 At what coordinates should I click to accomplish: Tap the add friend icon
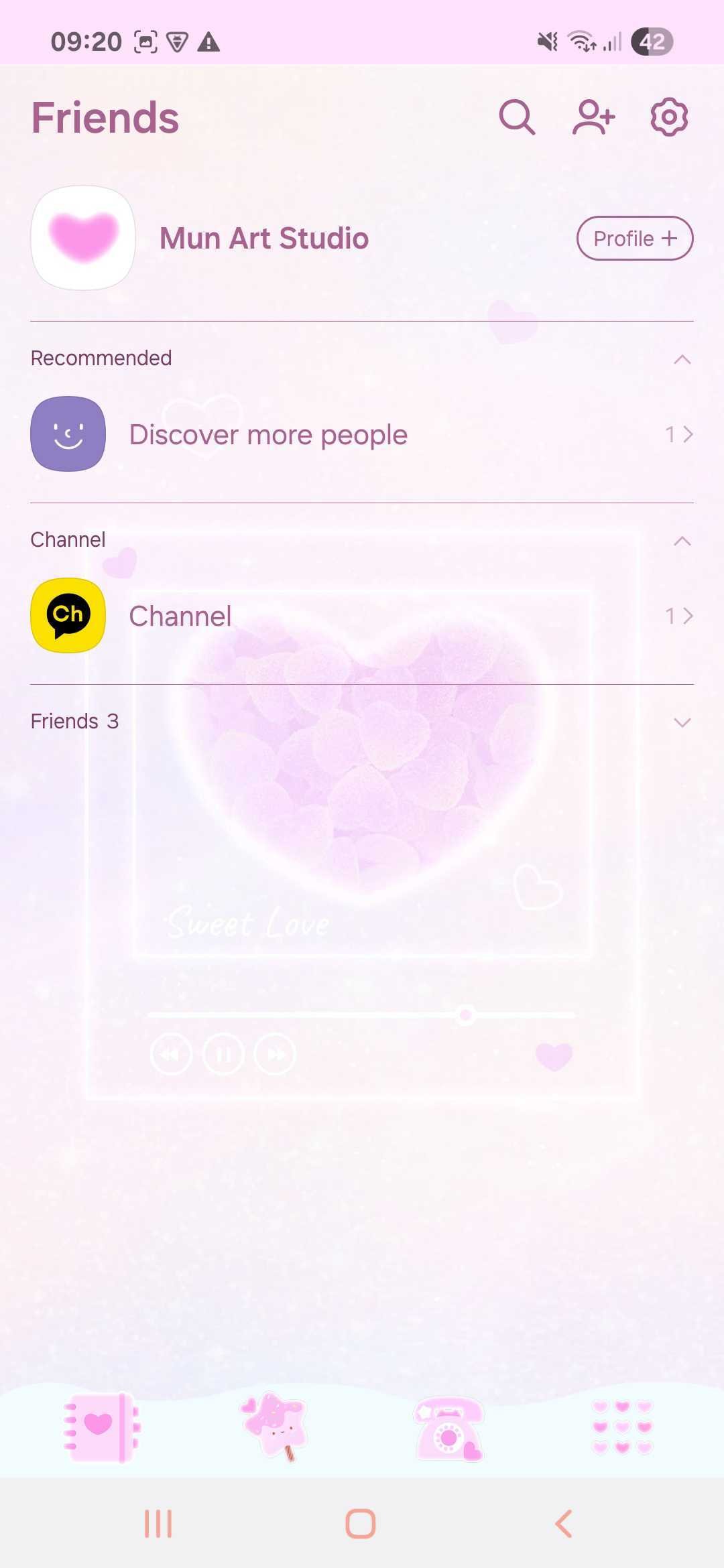593,118
